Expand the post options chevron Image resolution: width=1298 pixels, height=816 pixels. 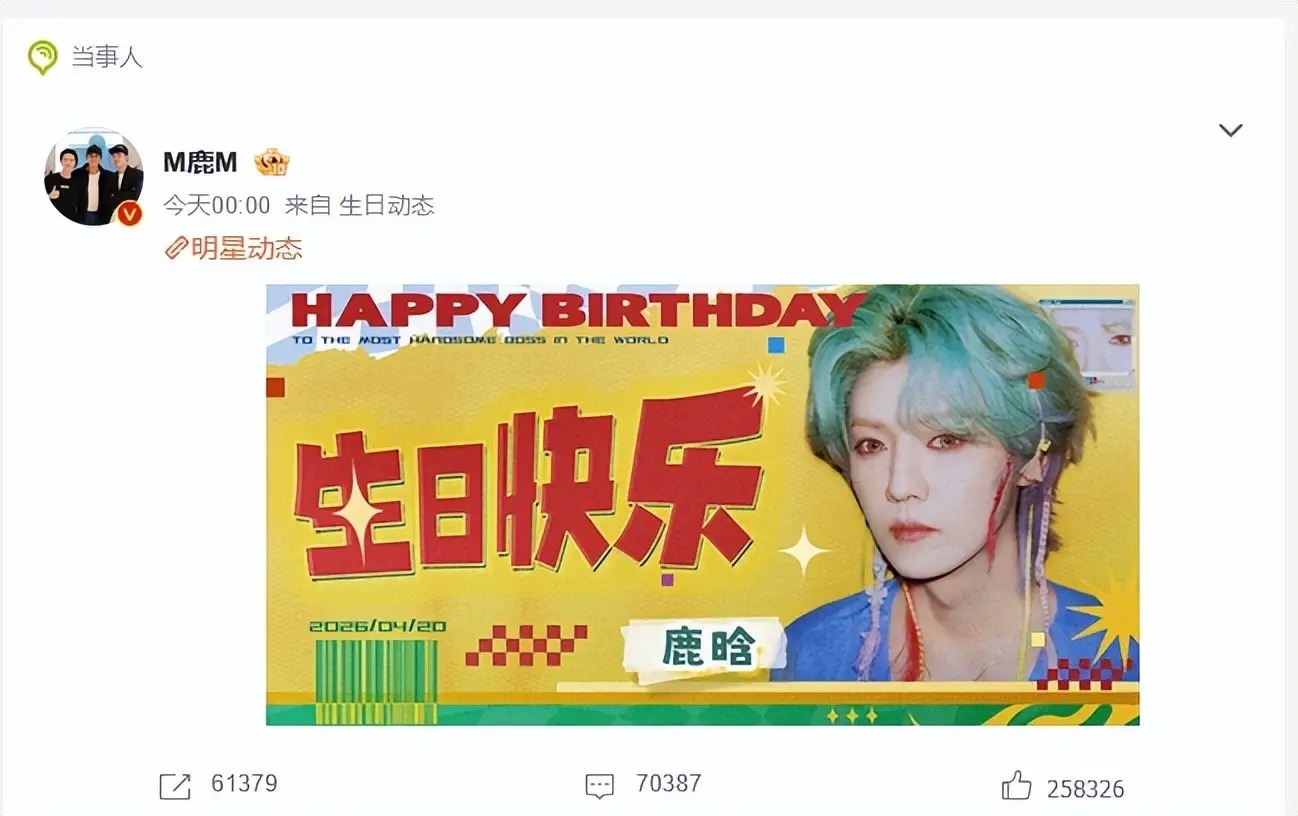coord(1230,131)
